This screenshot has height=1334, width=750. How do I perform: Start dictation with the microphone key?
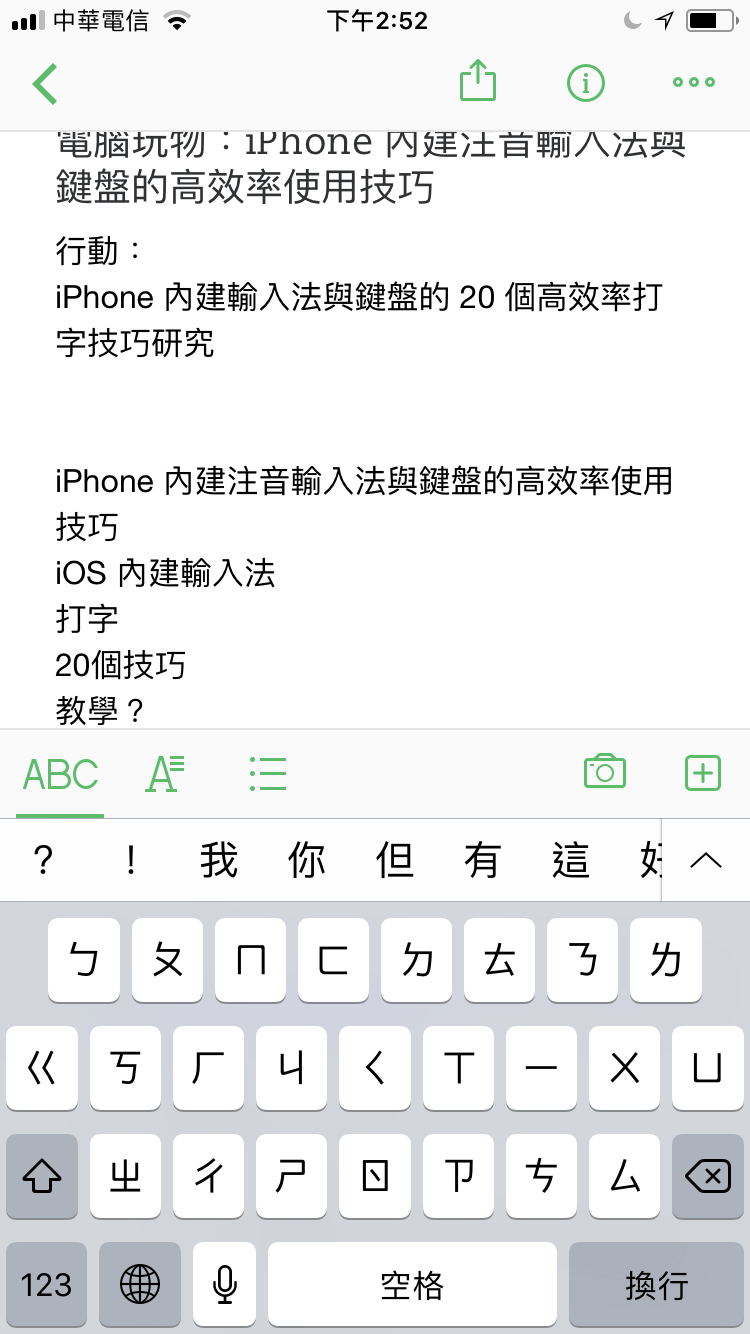pyautogui.click(x=225, y=1284)
